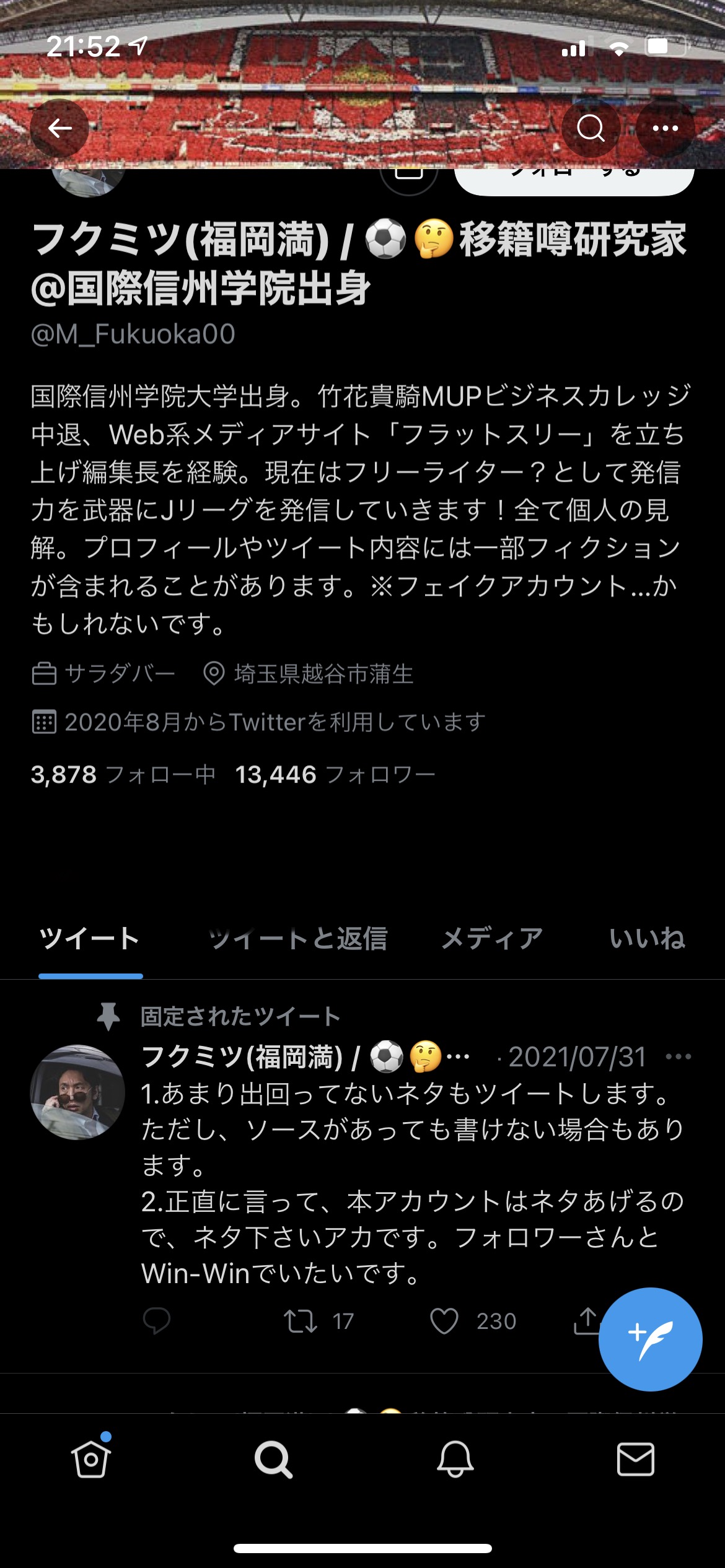725x1568 pixels.
Task: Like the pinned tweet
Action: click(444, 1321)
